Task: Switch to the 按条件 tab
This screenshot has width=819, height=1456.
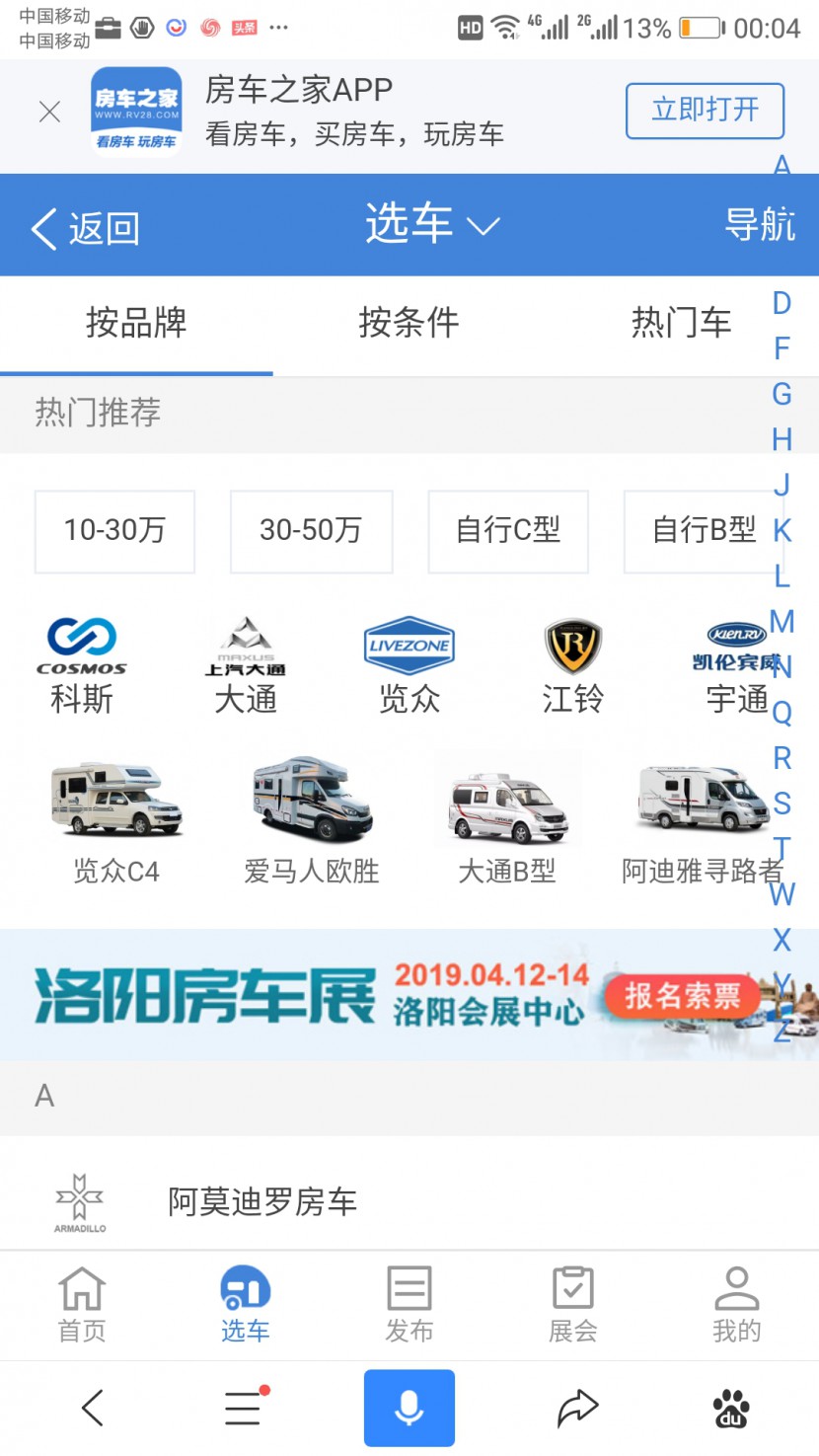Action: click(409, 321)
